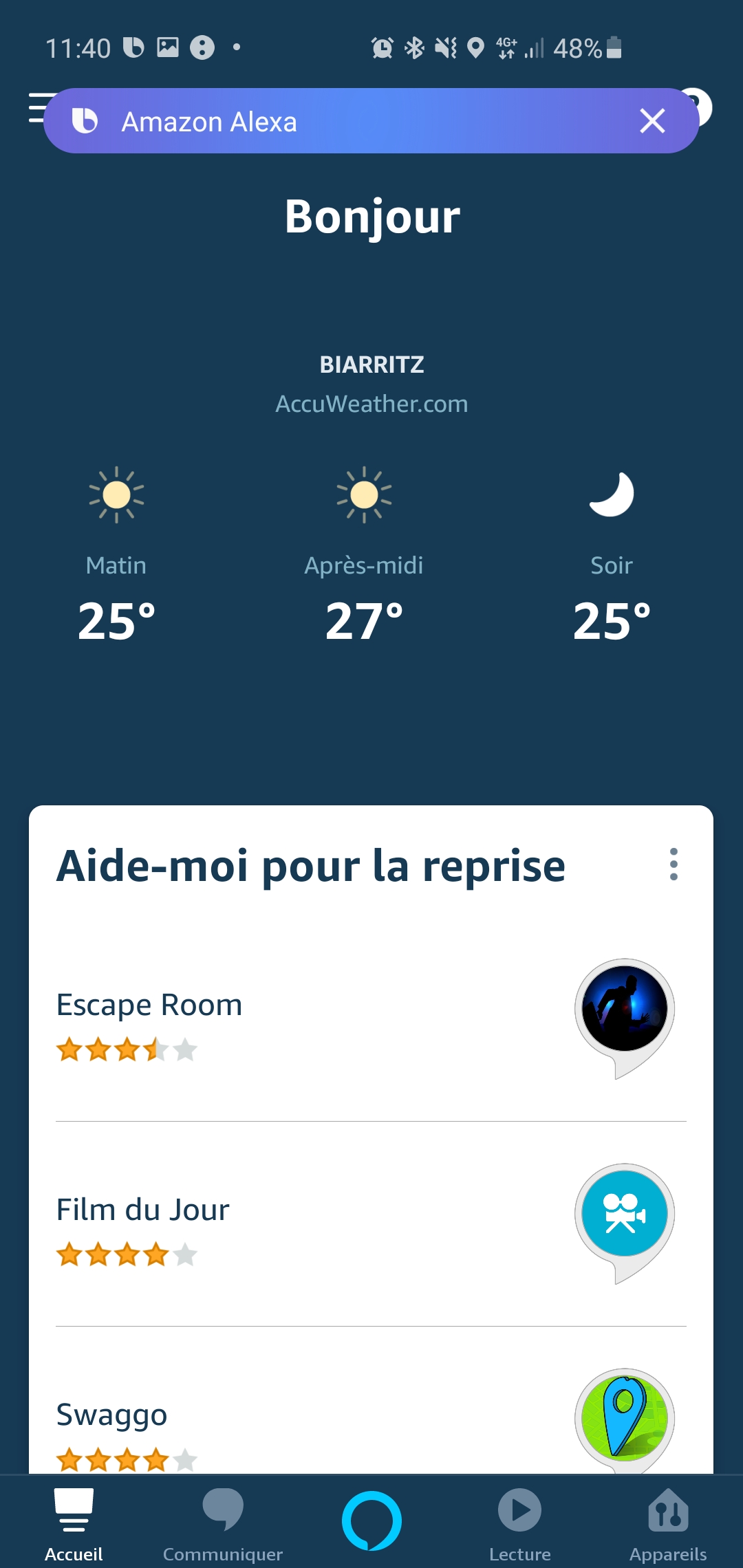Viewport: 743px width, 1568px height.
Task: Open the Film du Jour skill
Action: coord(371,1224)
